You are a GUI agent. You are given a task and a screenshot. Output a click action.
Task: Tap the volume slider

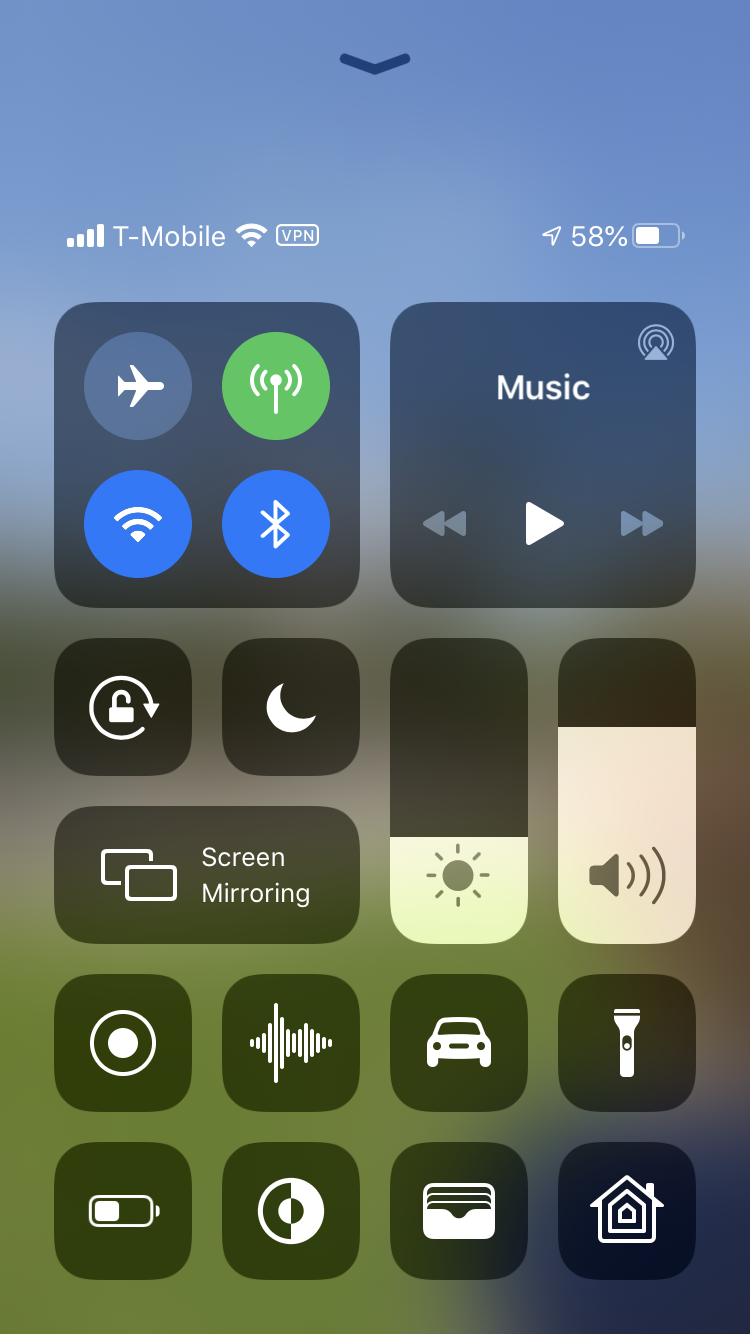(627, 790)
